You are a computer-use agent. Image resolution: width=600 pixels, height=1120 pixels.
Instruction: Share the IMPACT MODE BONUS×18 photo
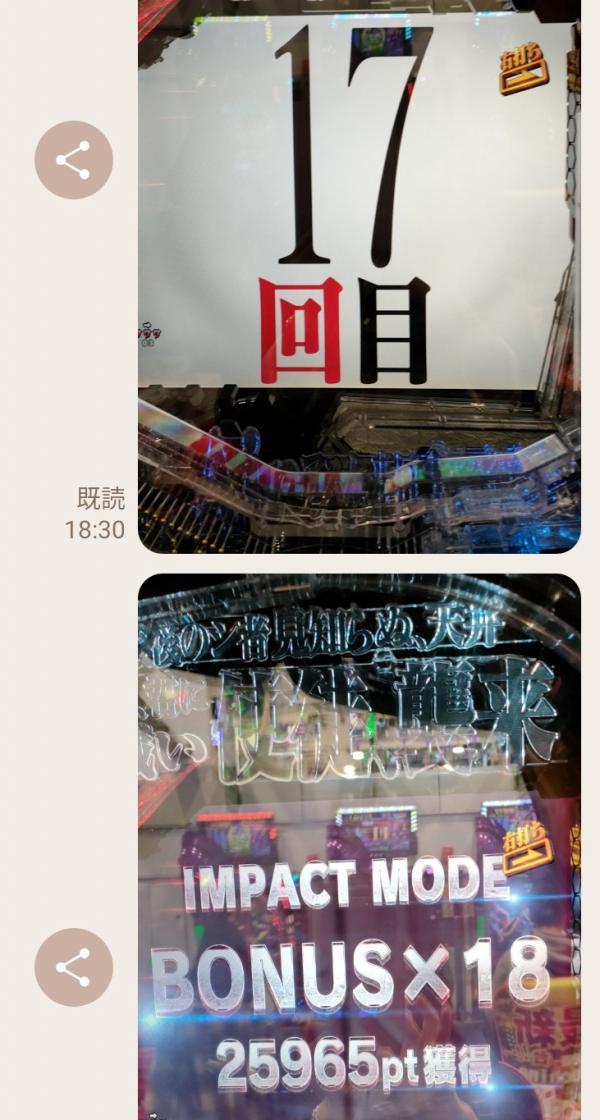73,967
